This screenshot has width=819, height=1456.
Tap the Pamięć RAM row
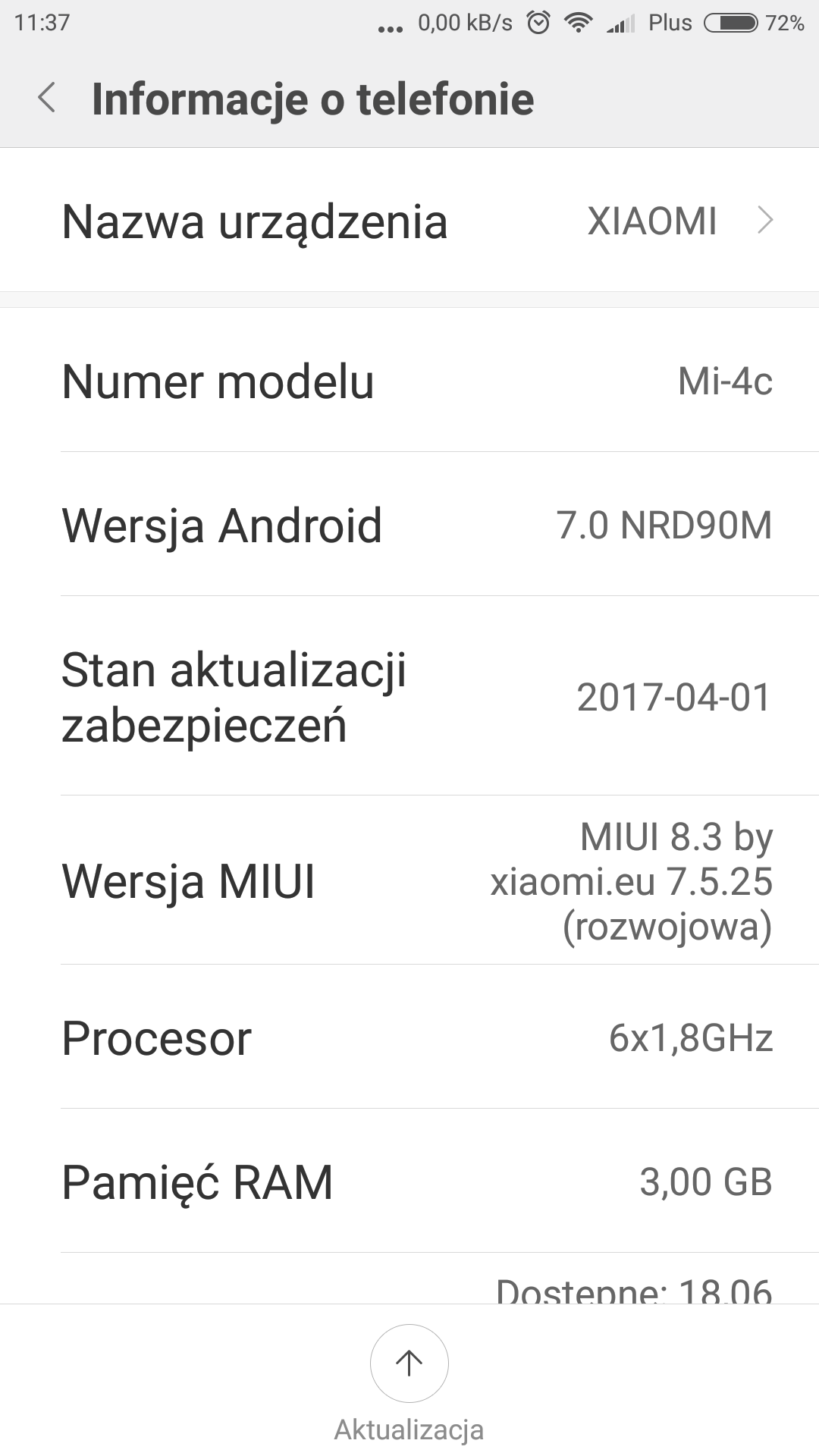pos(409,1181)
